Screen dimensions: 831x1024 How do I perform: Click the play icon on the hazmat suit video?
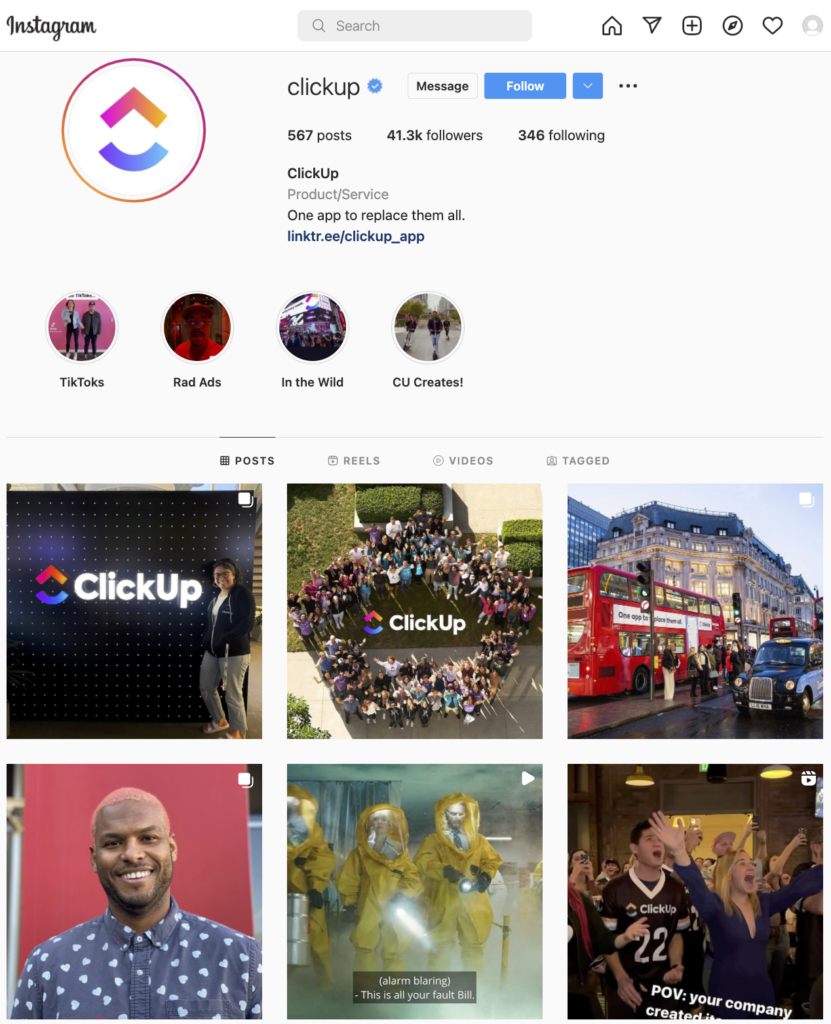tap(527, 778)
